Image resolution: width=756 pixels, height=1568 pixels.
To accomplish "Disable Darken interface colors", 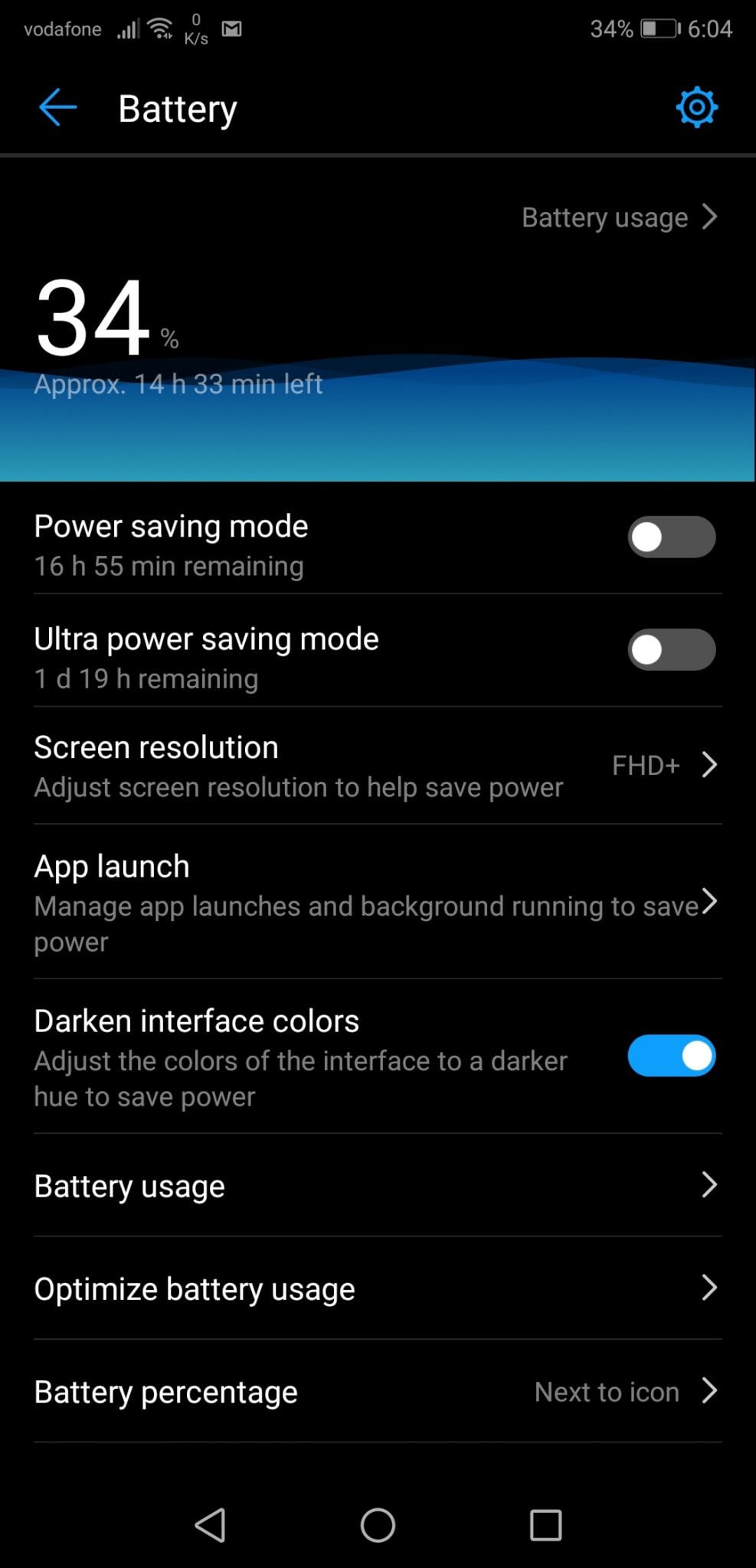I will (x=672, y=1056).
